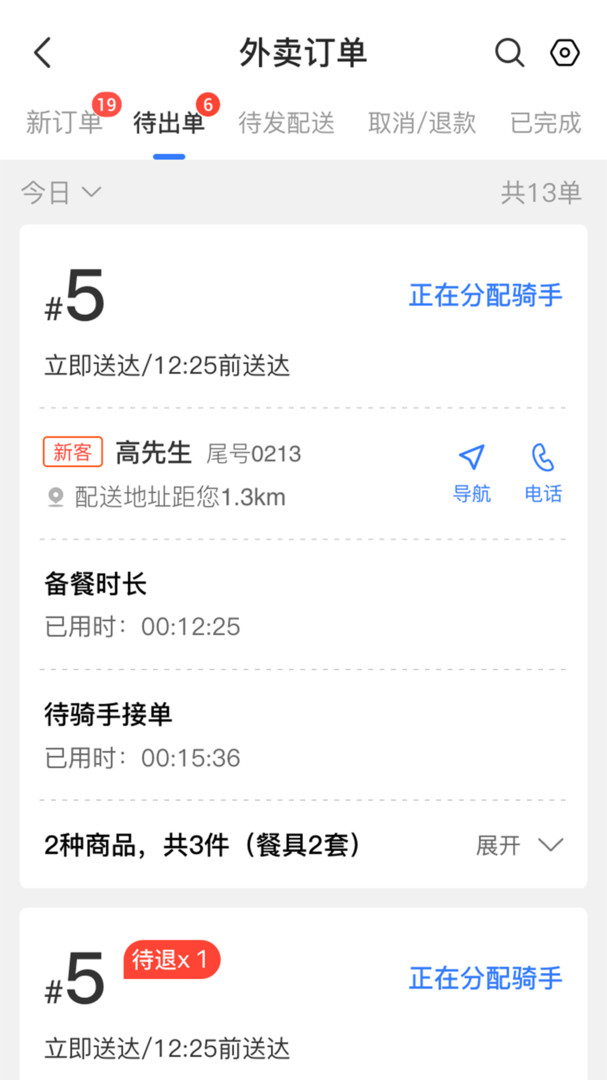Viewport: 607px width, 1080px height.
Task: Open the search icon
Action: [x=509, y=52]
